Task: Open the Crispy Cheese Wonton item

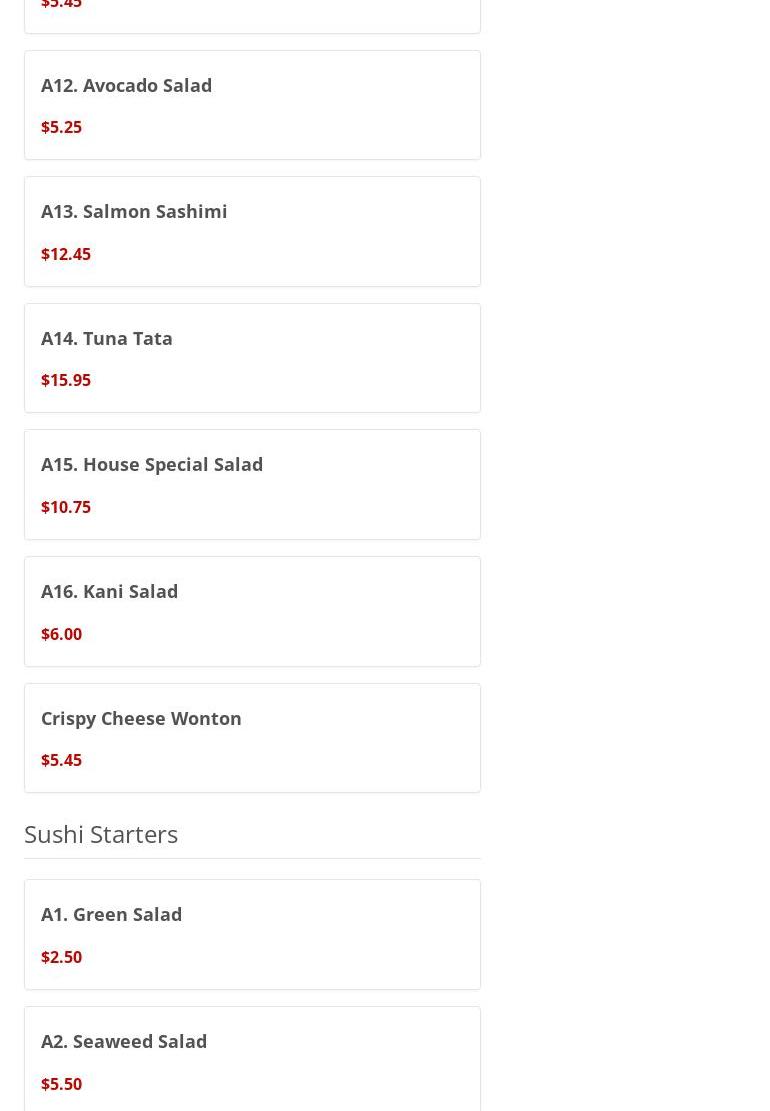Action: (252, 738)
